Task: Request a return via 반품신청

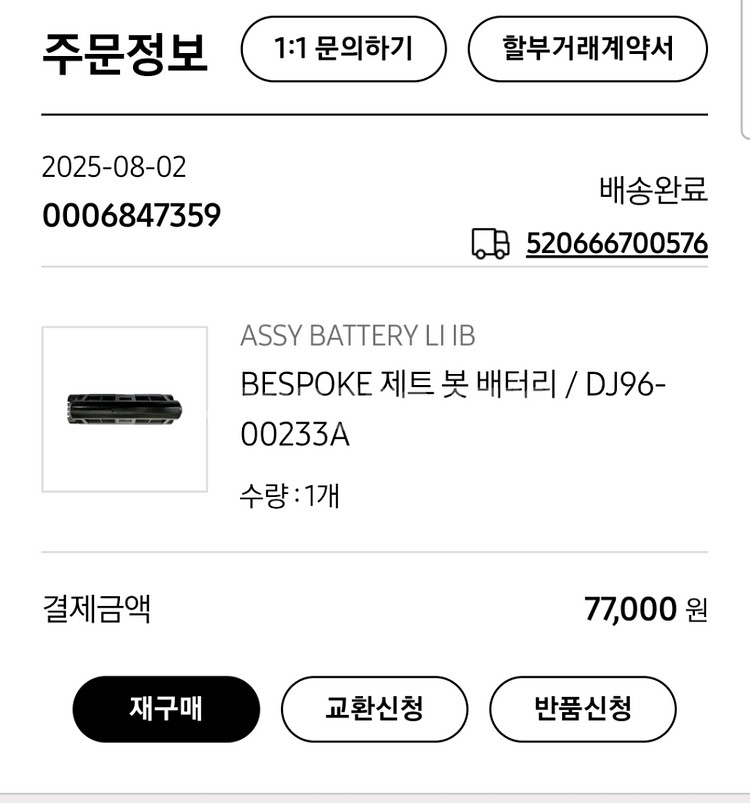Action: [x=582, y=709]
